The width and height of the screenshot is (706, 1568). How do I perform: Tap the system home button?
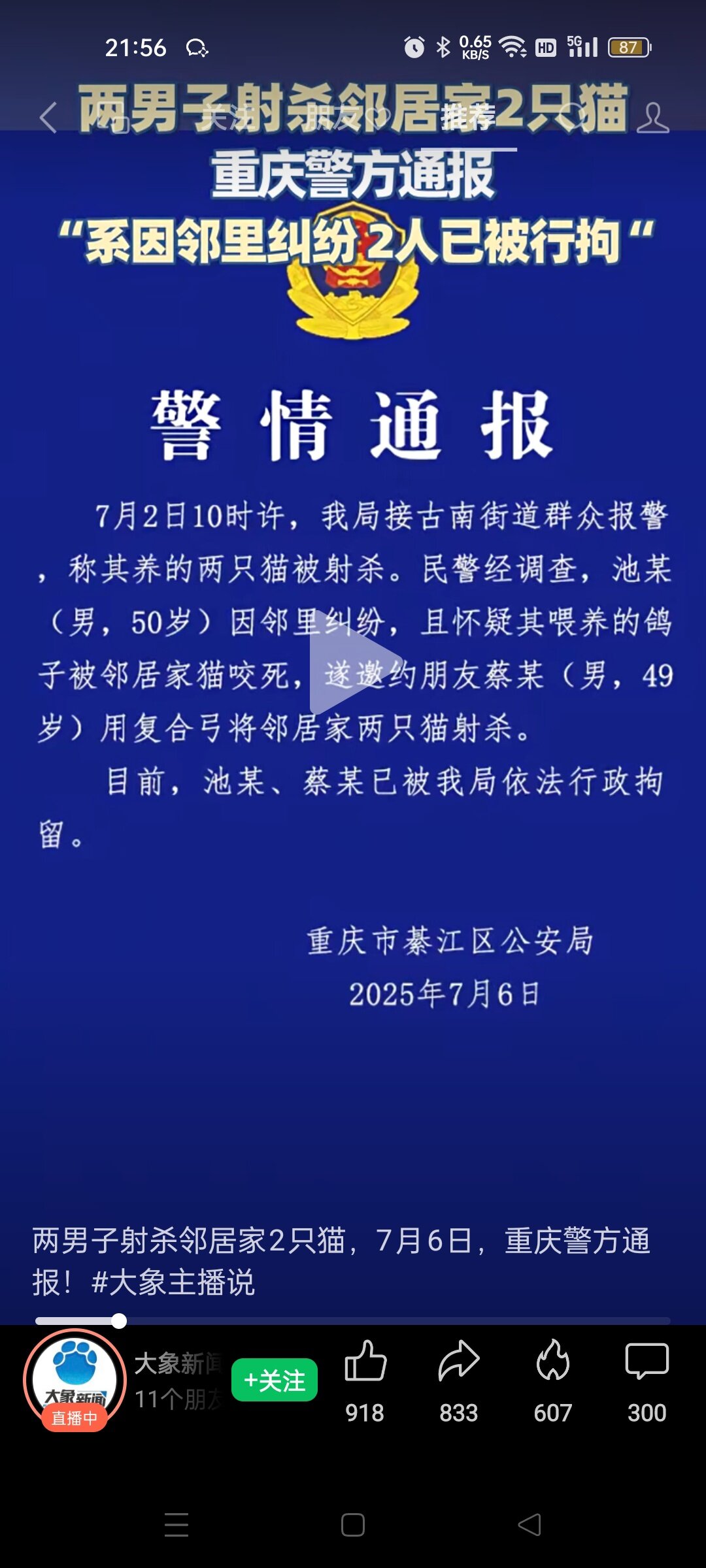tap(353, 1525)
